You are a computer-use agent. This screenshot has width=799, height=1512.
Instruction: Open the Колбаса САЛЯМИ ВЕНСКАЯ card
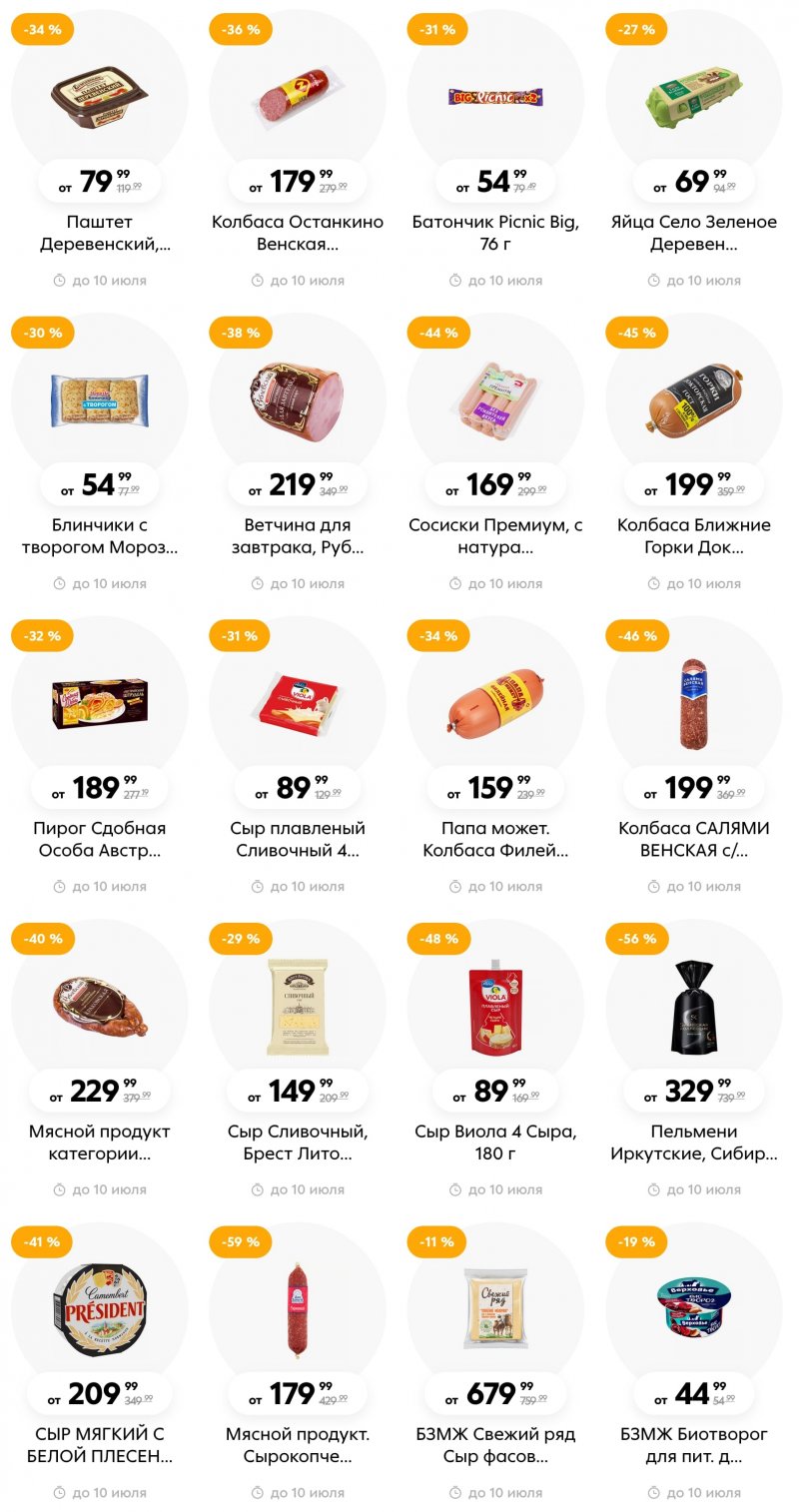[694, 702]
